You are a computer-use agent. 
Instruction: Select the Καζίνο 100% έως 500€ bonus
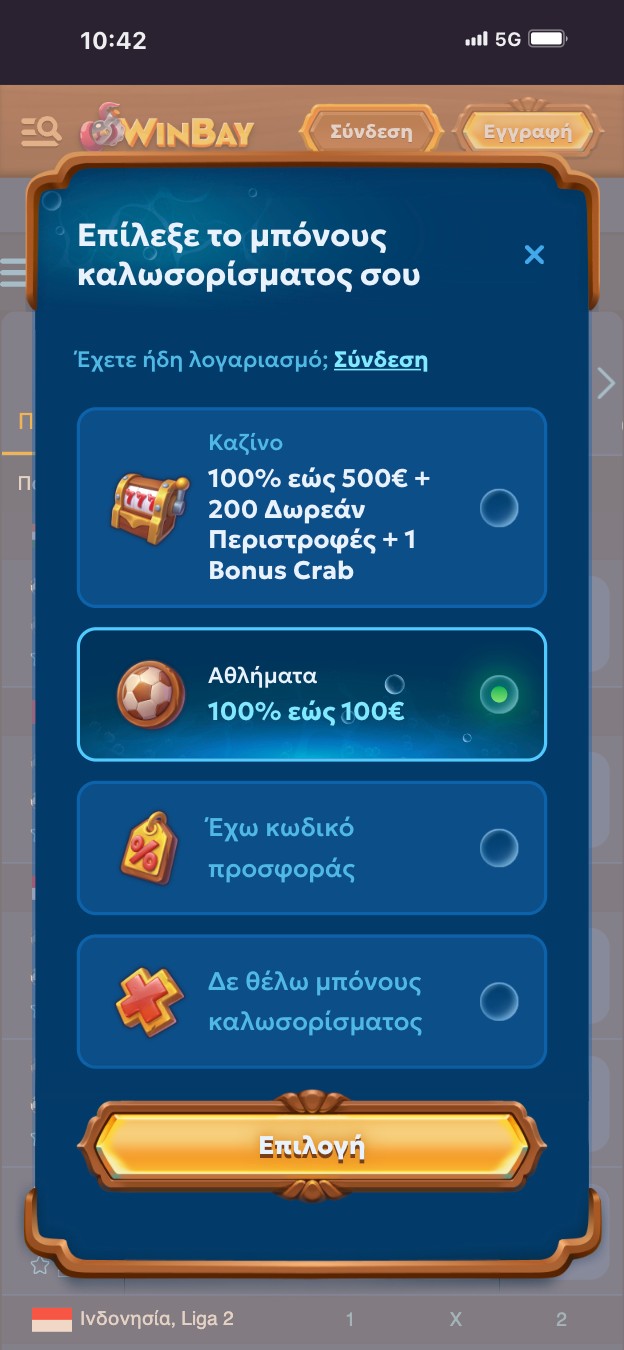(498, 508)
